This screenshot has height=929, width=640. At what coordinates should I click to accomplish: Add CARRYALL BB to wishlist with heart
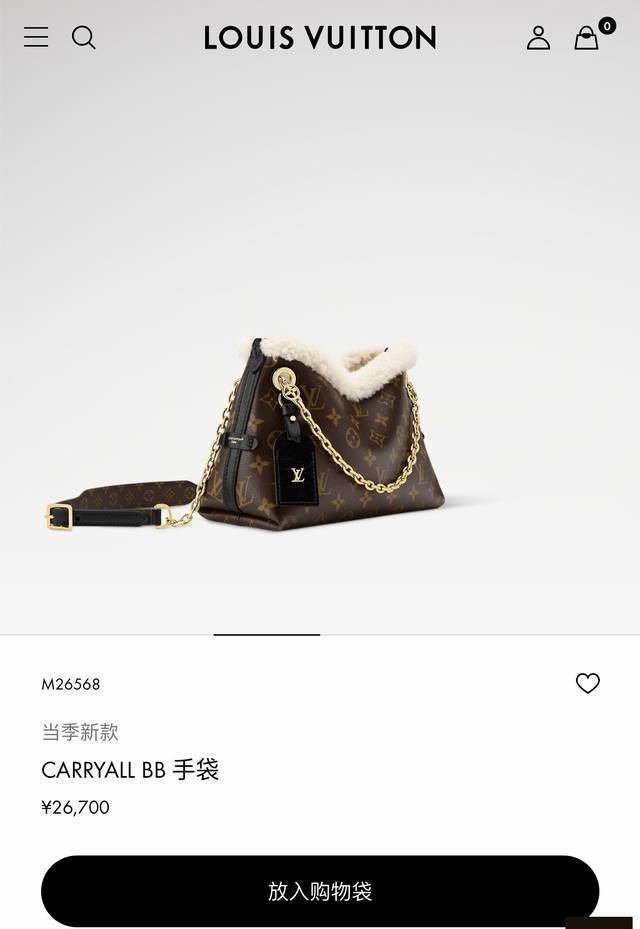[588, 683]
